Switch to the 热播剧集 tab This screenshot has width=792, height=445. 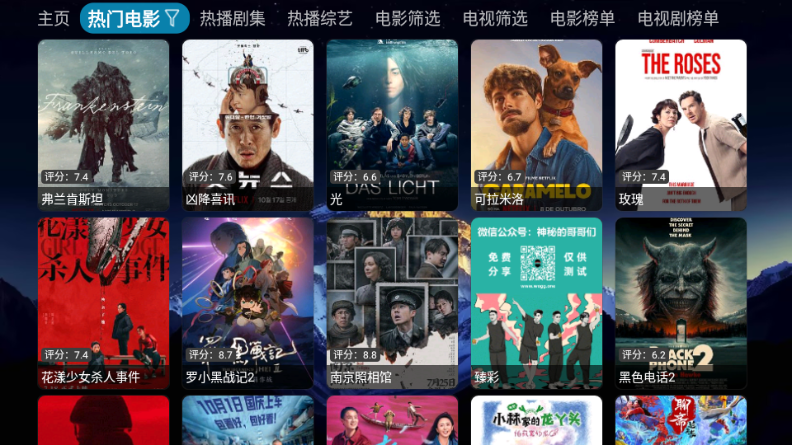(232, 18)
